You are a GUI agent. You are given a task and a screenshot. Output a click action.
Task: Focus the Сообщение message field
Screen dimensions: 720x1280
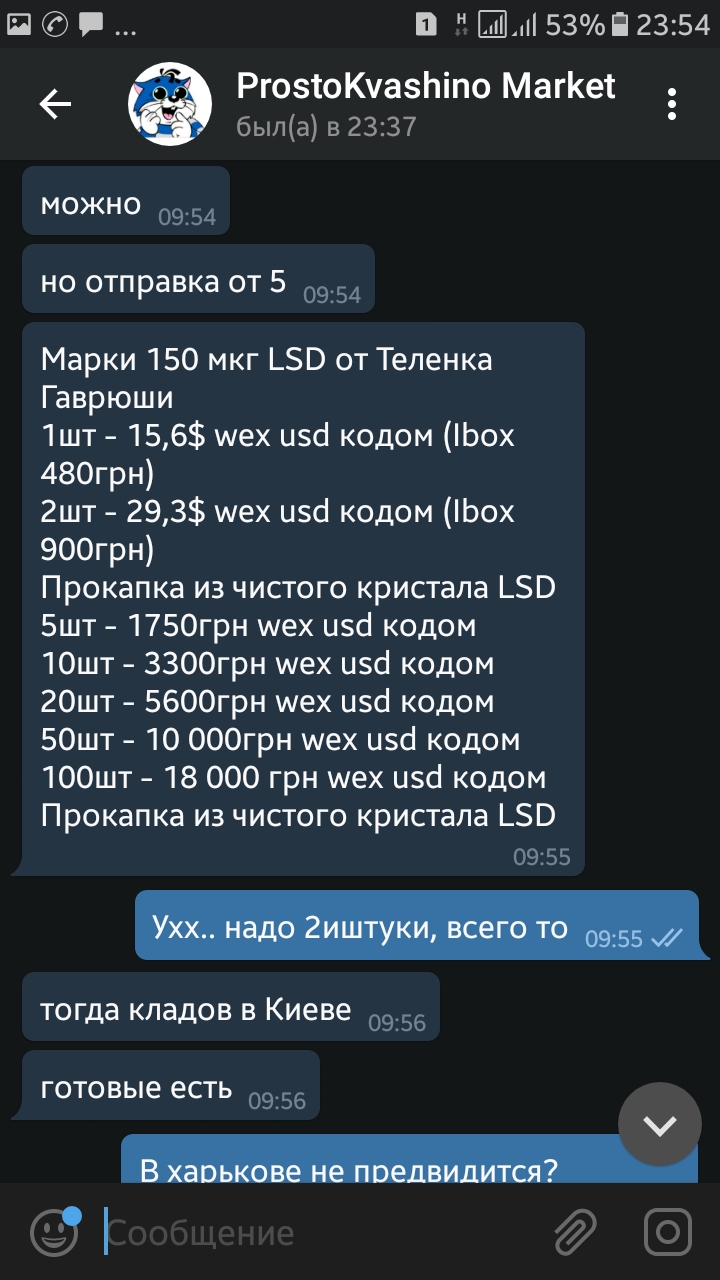pyautogui.click(x=320, y=1232)
